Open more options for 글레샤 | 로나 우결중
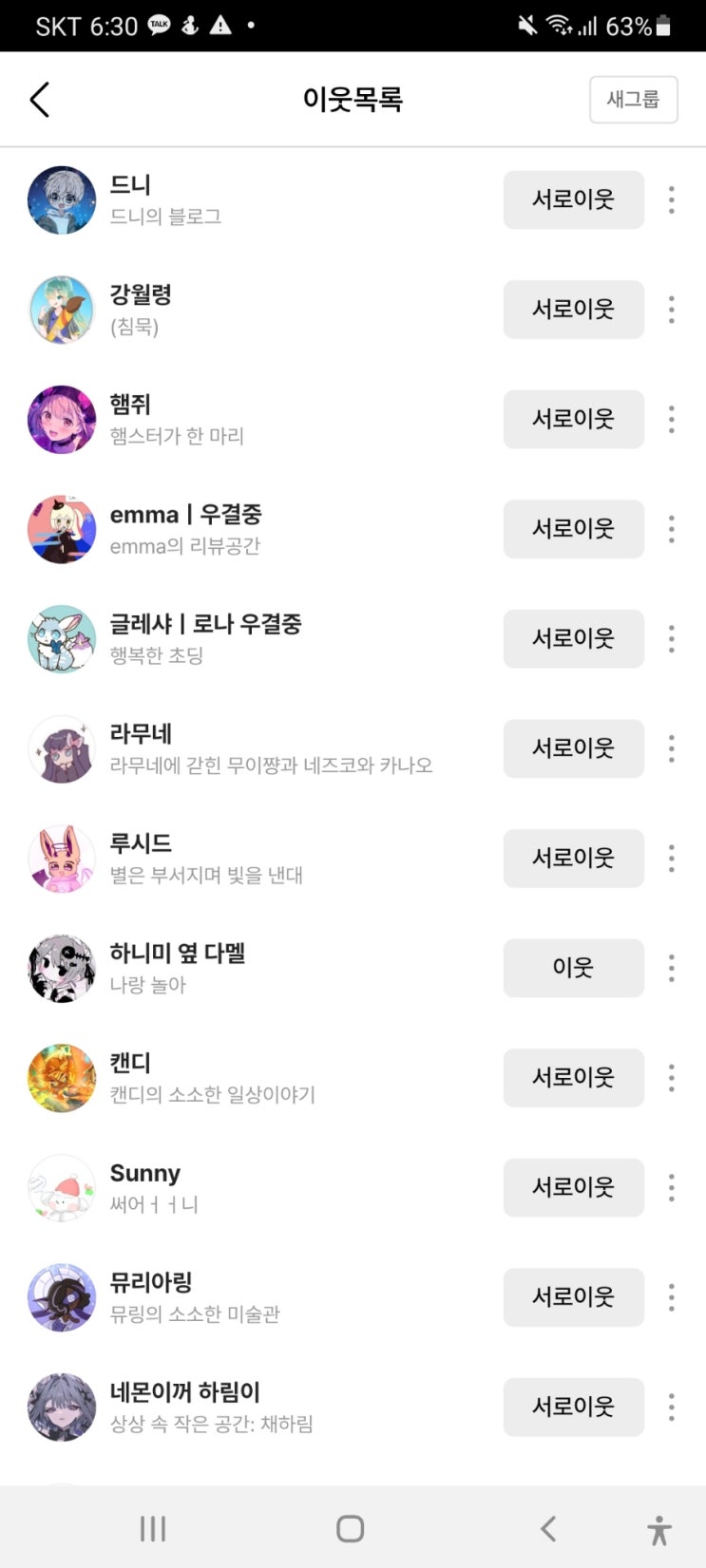Viewport: 706px width, 1568px height. (671, 638)
